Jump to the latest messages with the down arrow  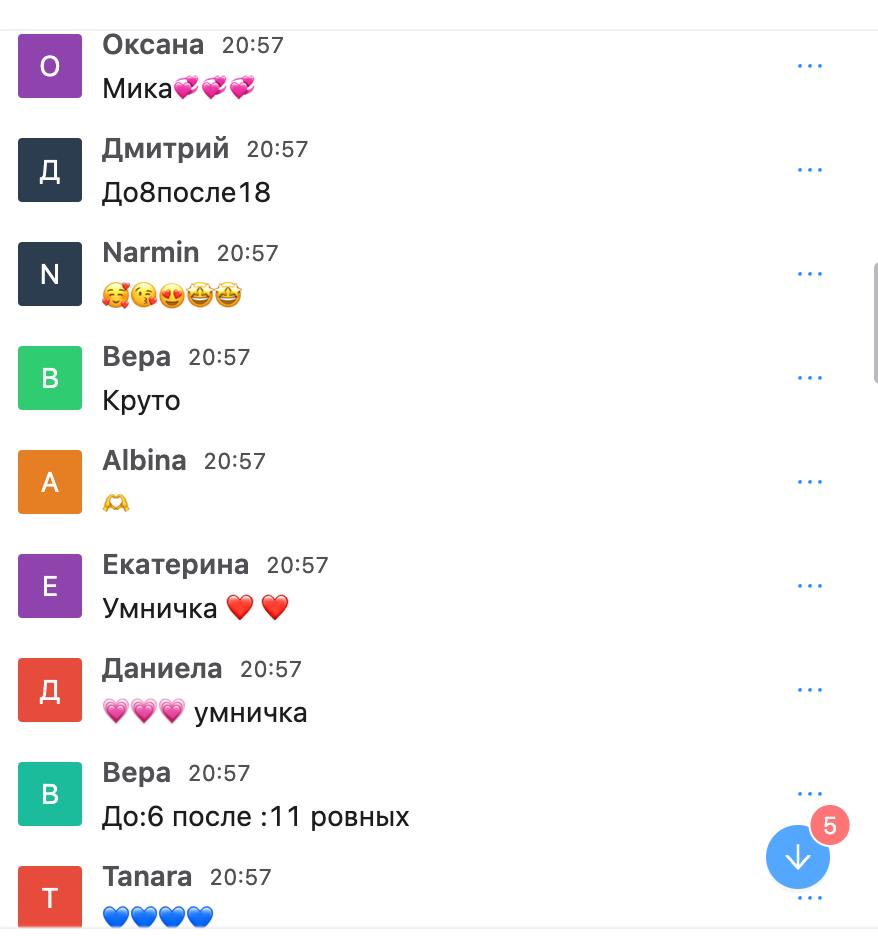pyautogui.click(x=797, y=857)
